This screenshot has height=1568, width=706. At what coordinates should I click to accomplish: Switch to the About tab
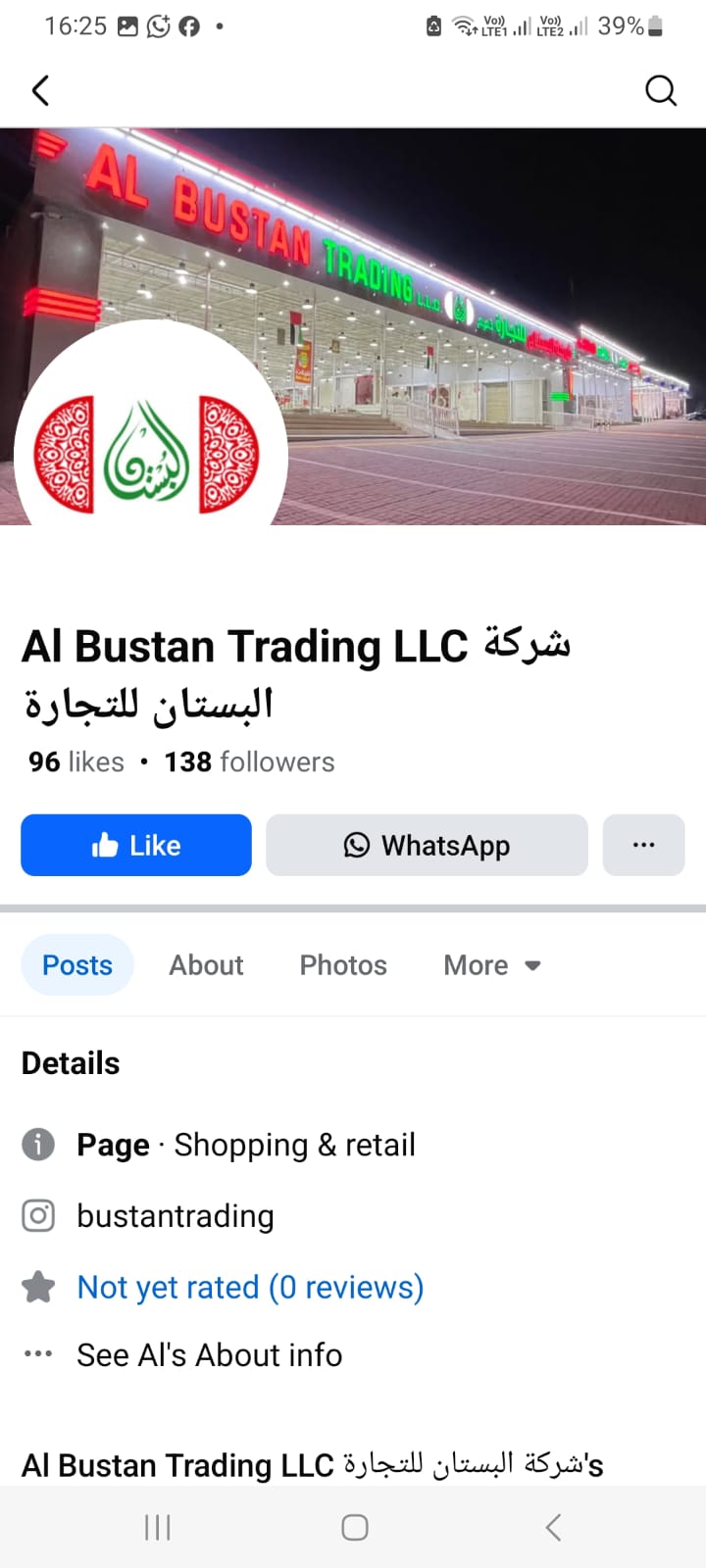[x=206, y=965]
